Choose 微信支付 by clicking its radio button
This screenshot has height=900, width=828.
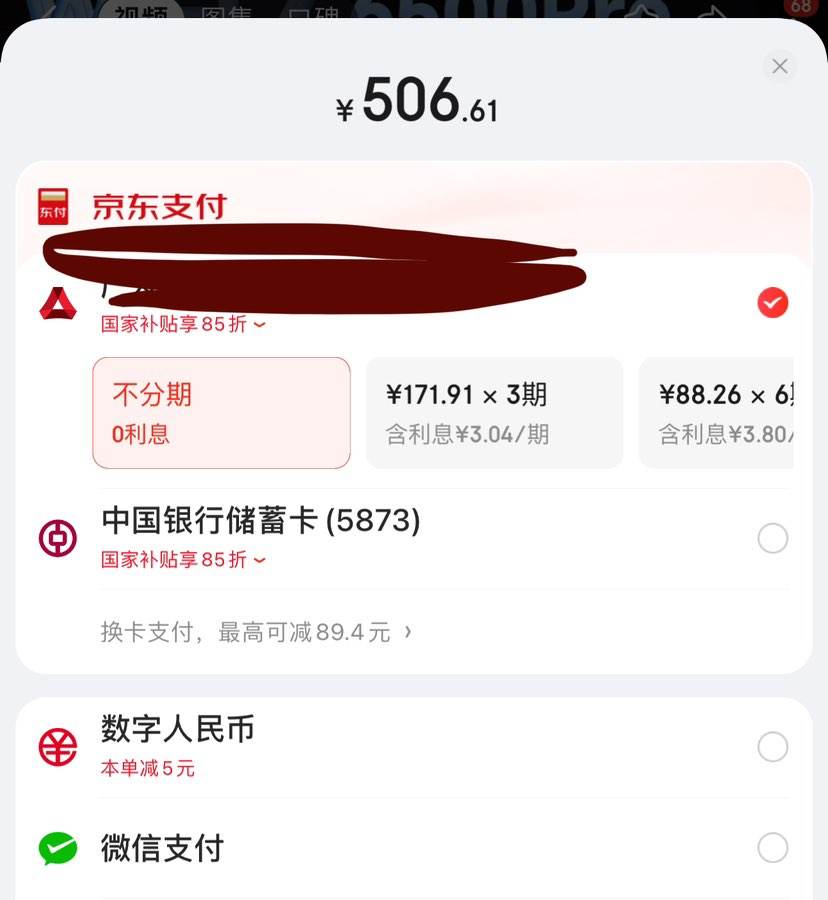click(x=773, y=847)
